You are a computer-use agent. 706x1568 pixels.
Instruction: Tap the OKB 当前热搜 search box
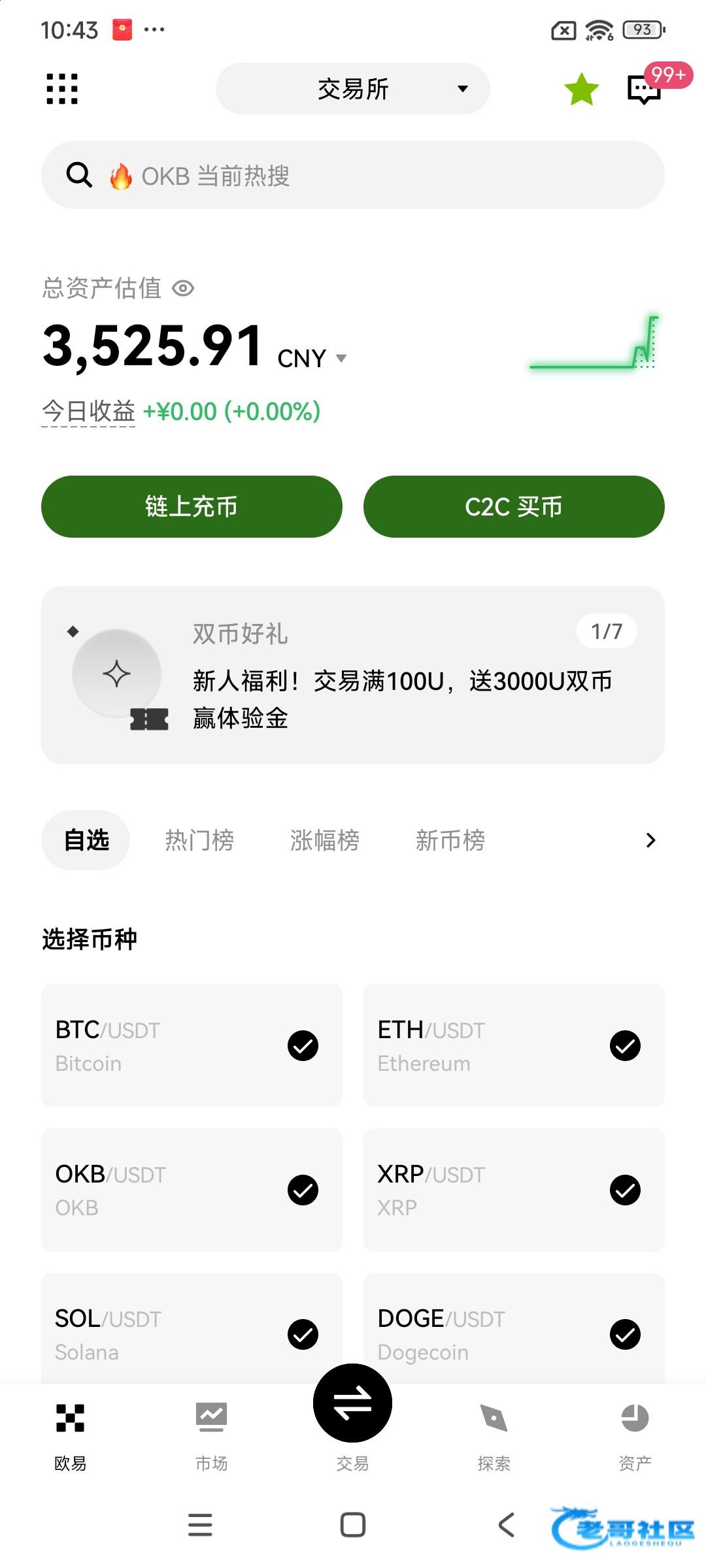[x=353, y=175]
